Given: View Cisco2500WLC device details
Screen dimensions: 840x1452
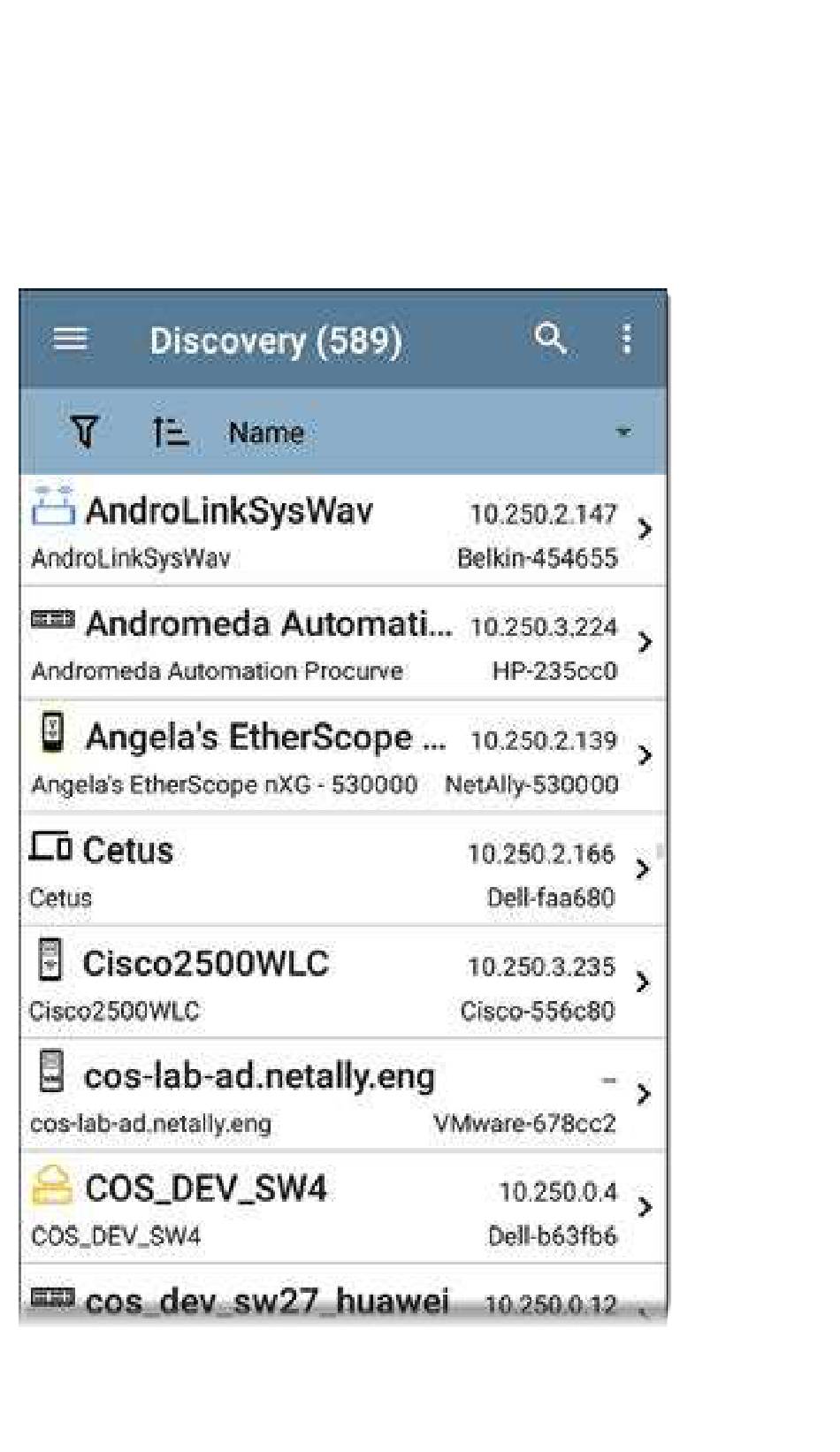Looking at the screenshot, I should pyautogui.click(x=342, y=982).
